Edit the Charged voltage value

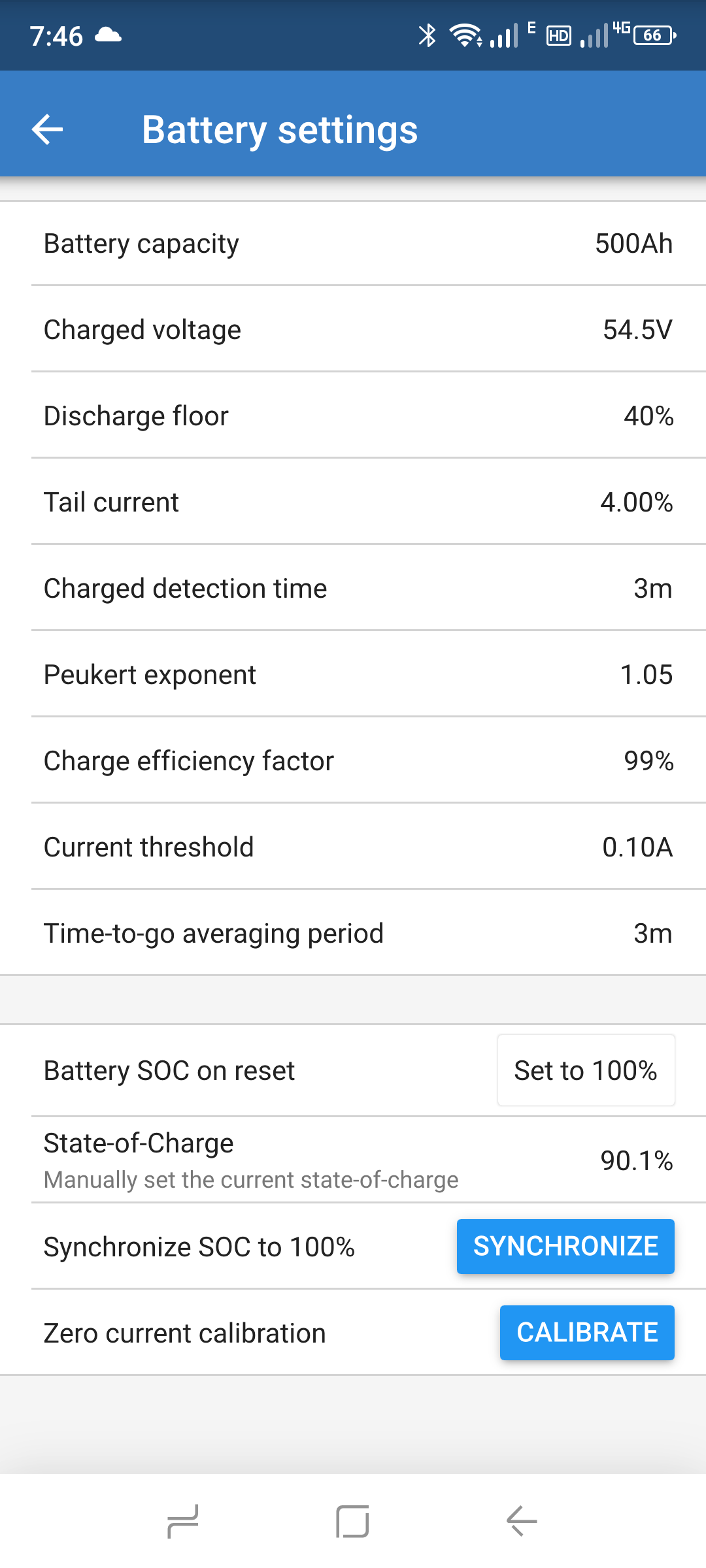(353, 330)
